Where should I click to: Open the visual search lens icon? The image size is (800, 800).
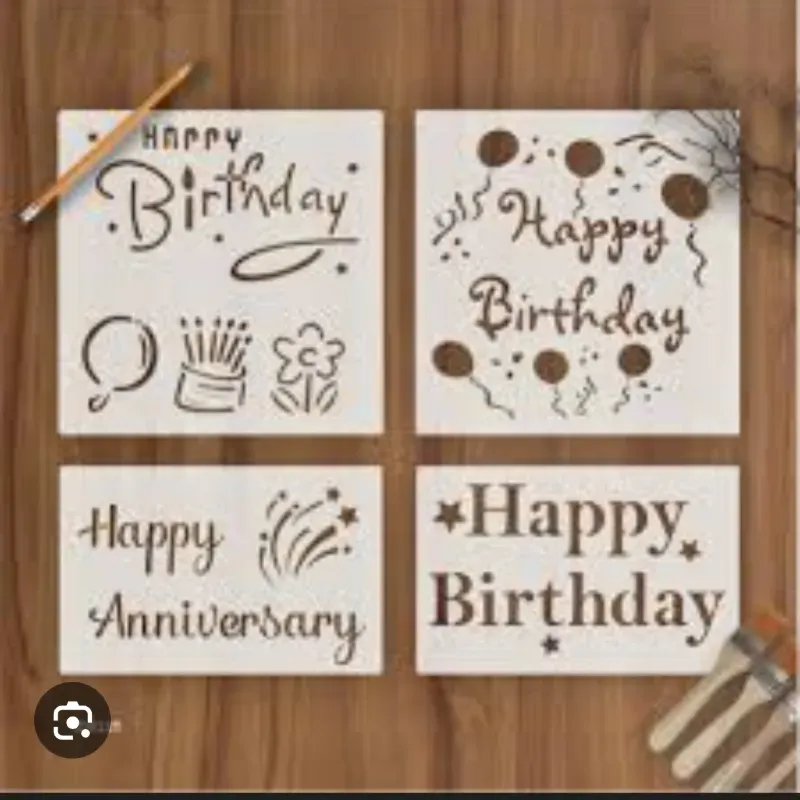point(72,719)
